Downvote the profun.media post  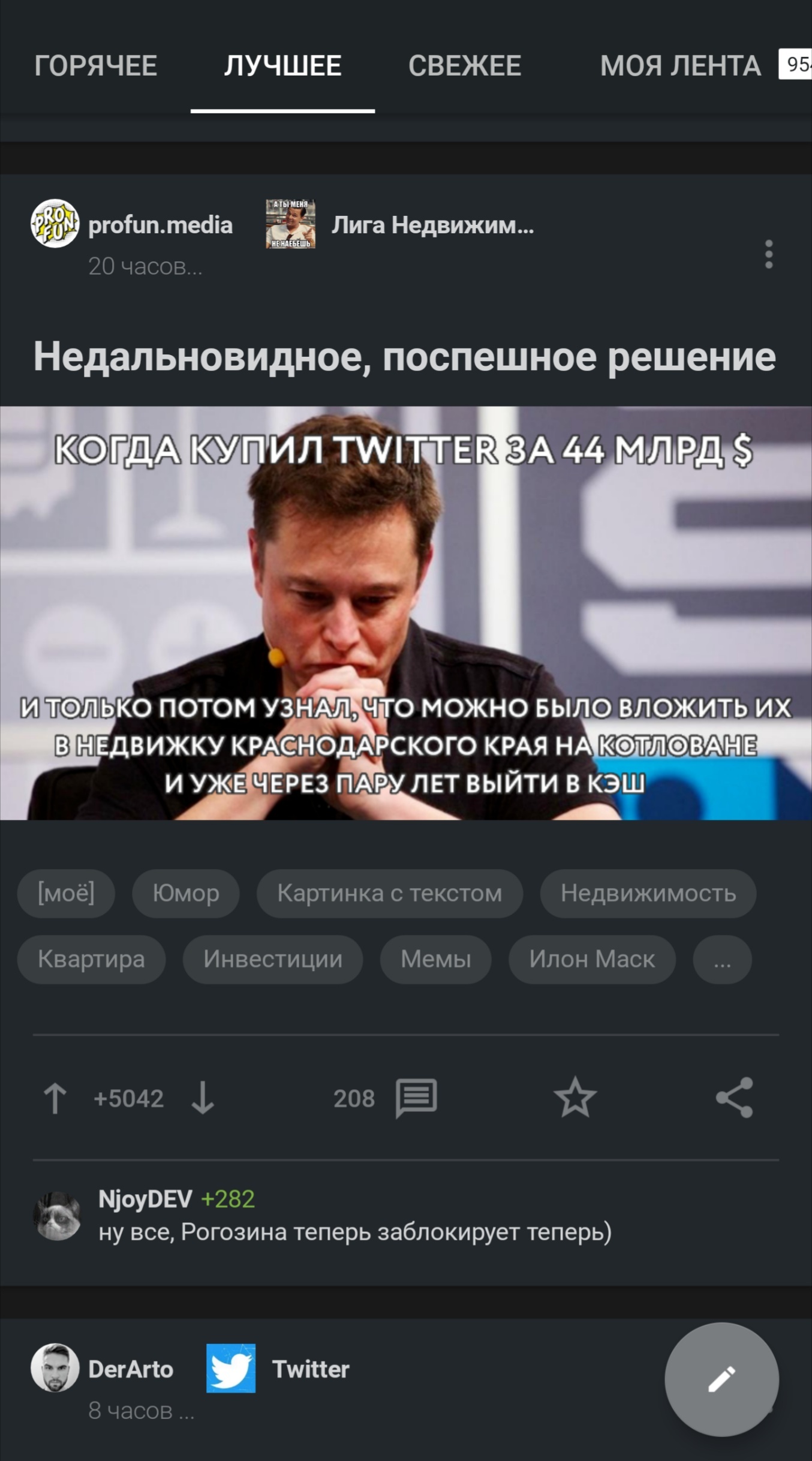pyautogui.click(x=203, y=1098)
